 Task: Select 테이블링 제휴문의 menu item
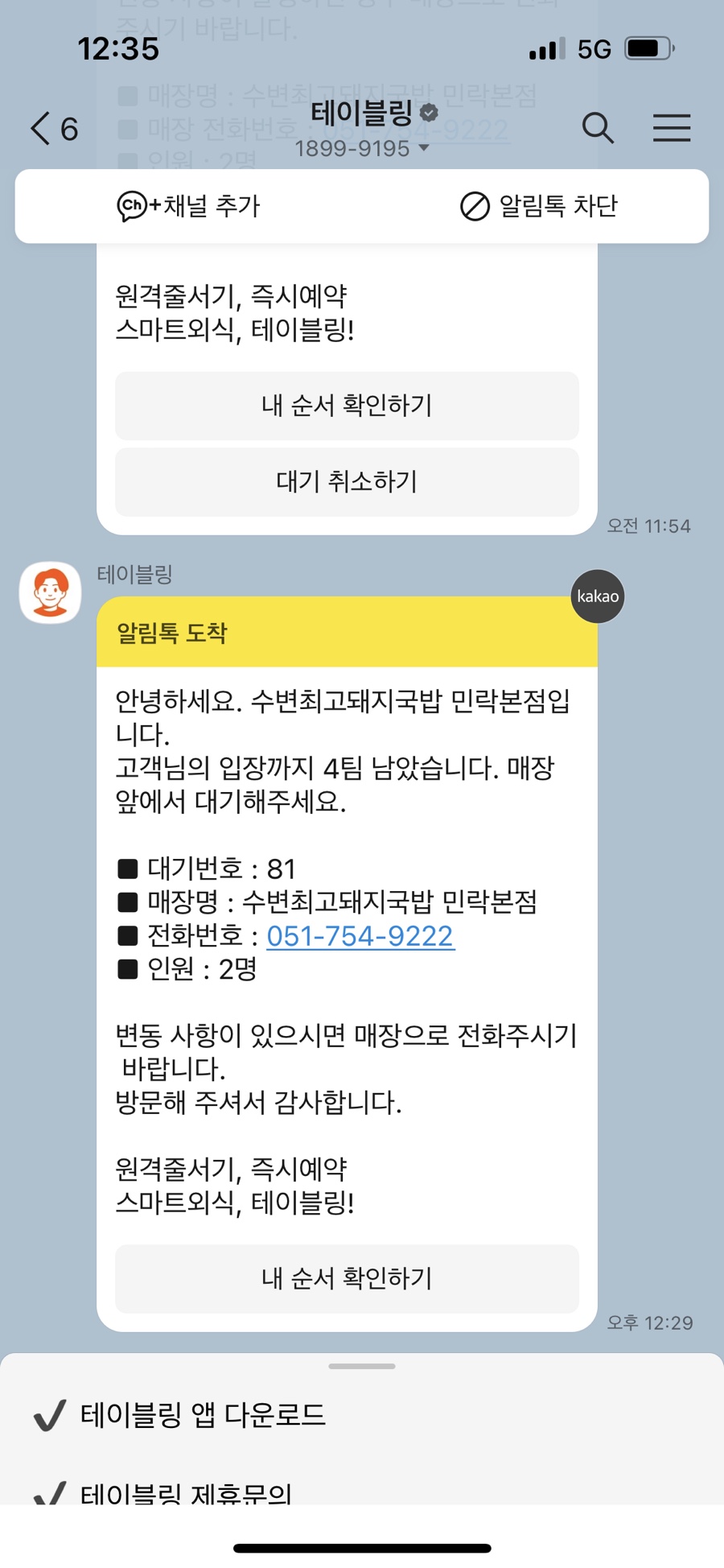(186, 1492)
